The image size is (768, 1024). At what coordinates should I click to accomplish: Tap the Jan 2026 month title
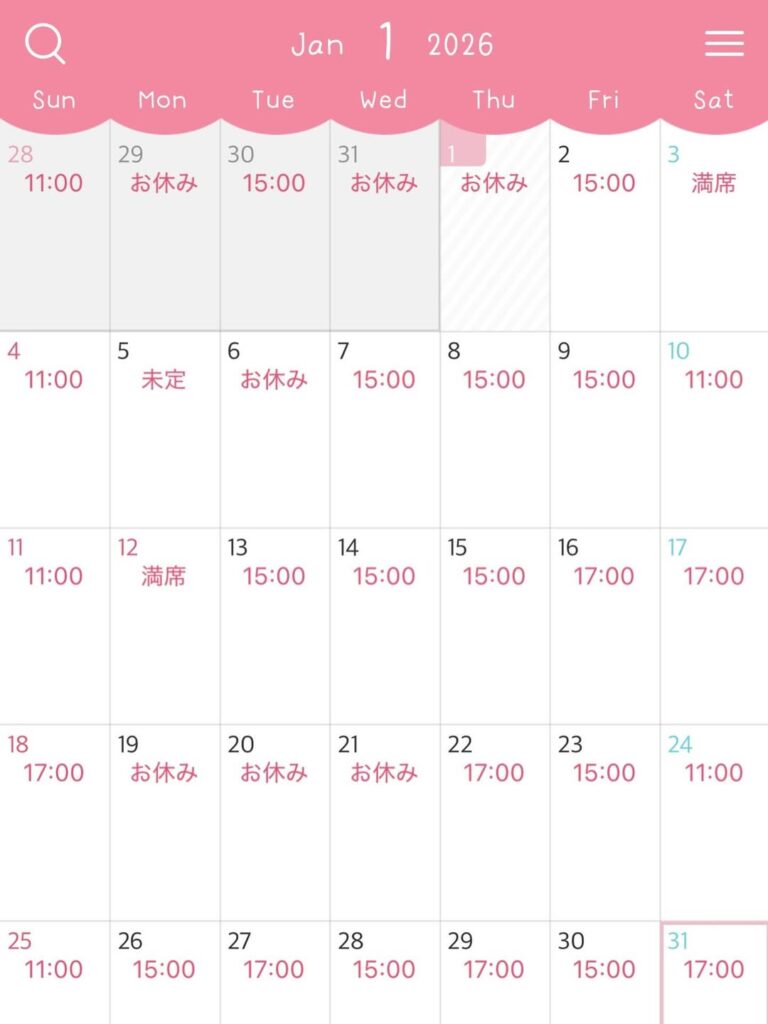(x=391, y=44)
